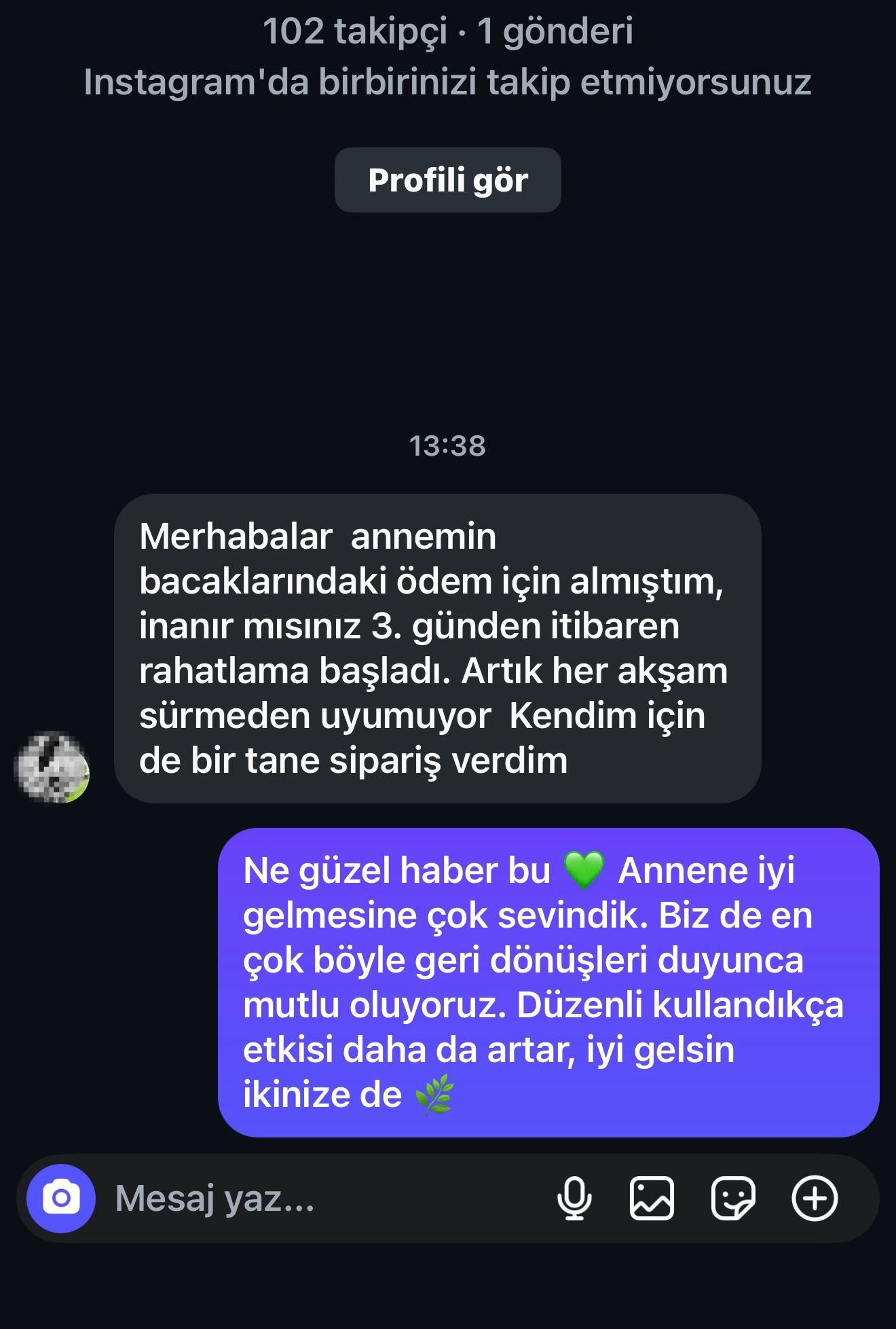Open the sender's profile picture
Image resolution: width=896 pixels, height=1329 pixels.
click(52, 767)
